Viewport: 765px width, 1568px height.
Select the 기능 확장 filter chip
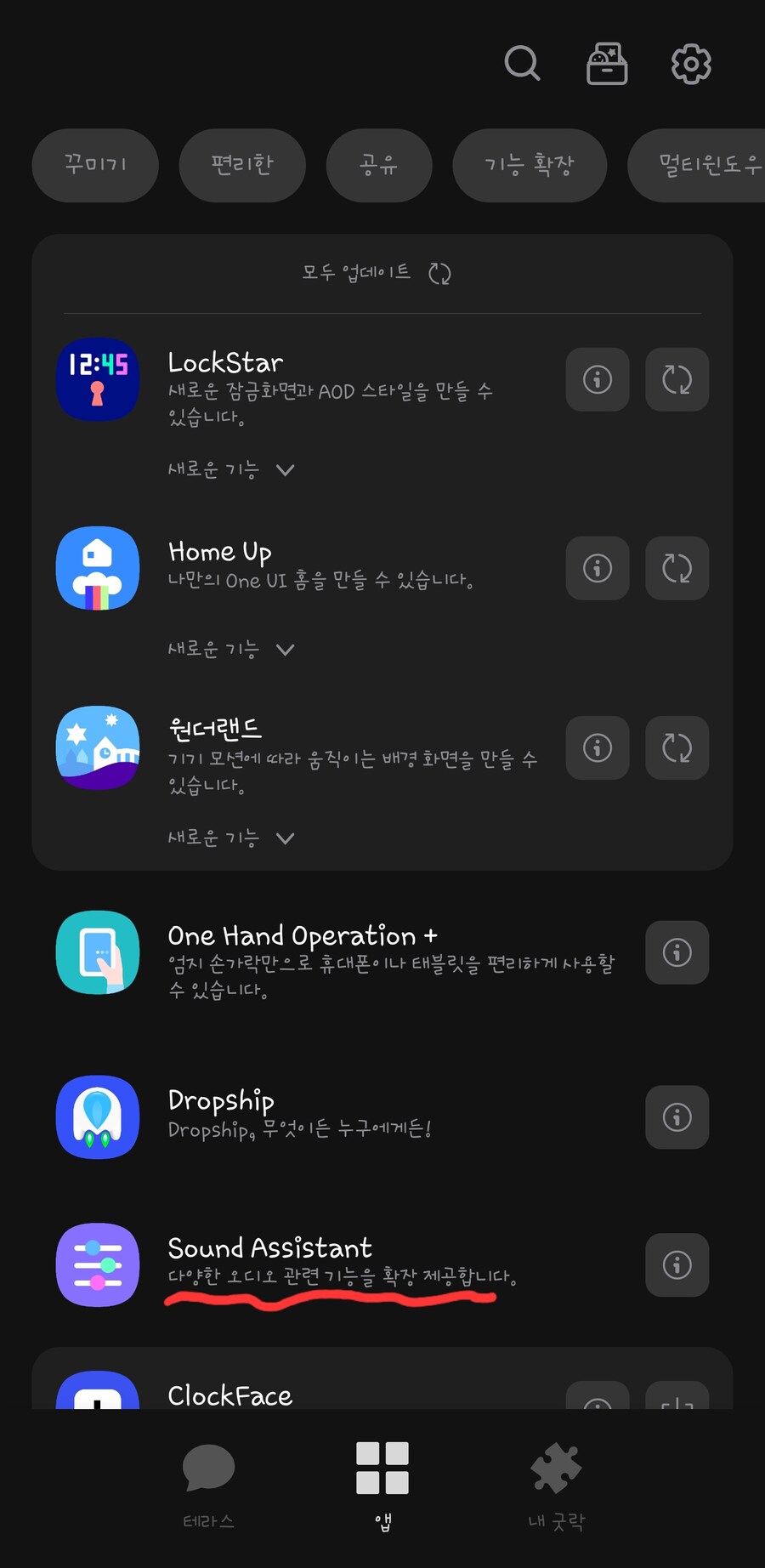[529, 166]
